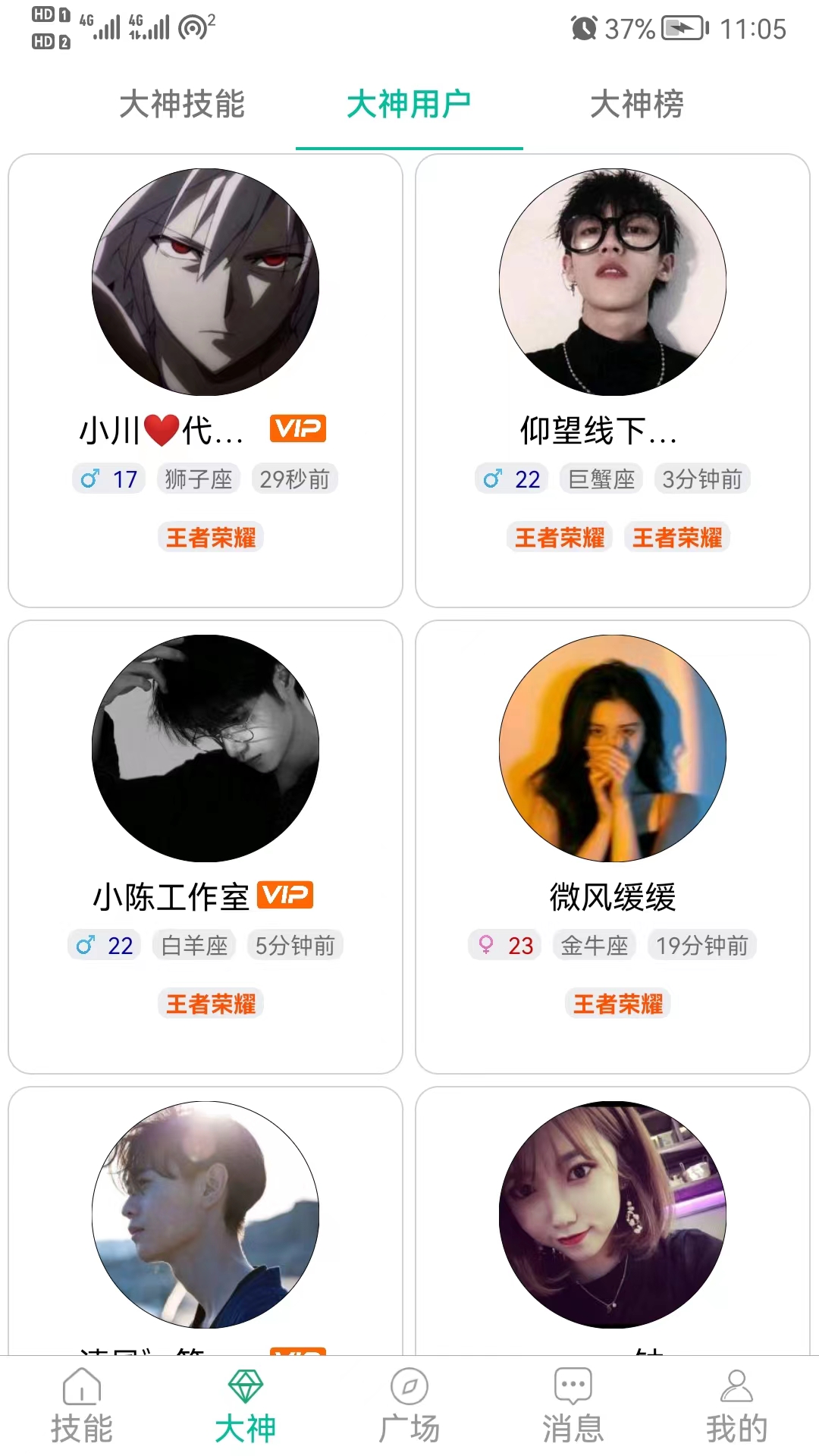Click the 王者荣耀 tag on 小陈工作室 card
The height and width of the screenshot is (1456, 819).
[x=211, y=1003]
